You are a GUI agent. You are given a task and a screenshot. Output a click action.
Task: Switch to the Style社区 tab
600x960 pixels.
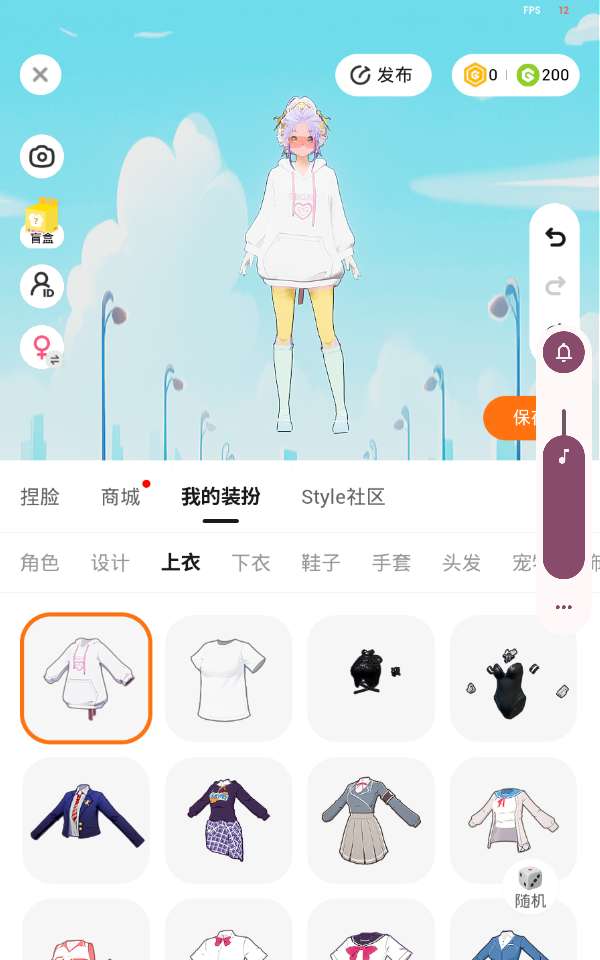click(x=343, y=497)
